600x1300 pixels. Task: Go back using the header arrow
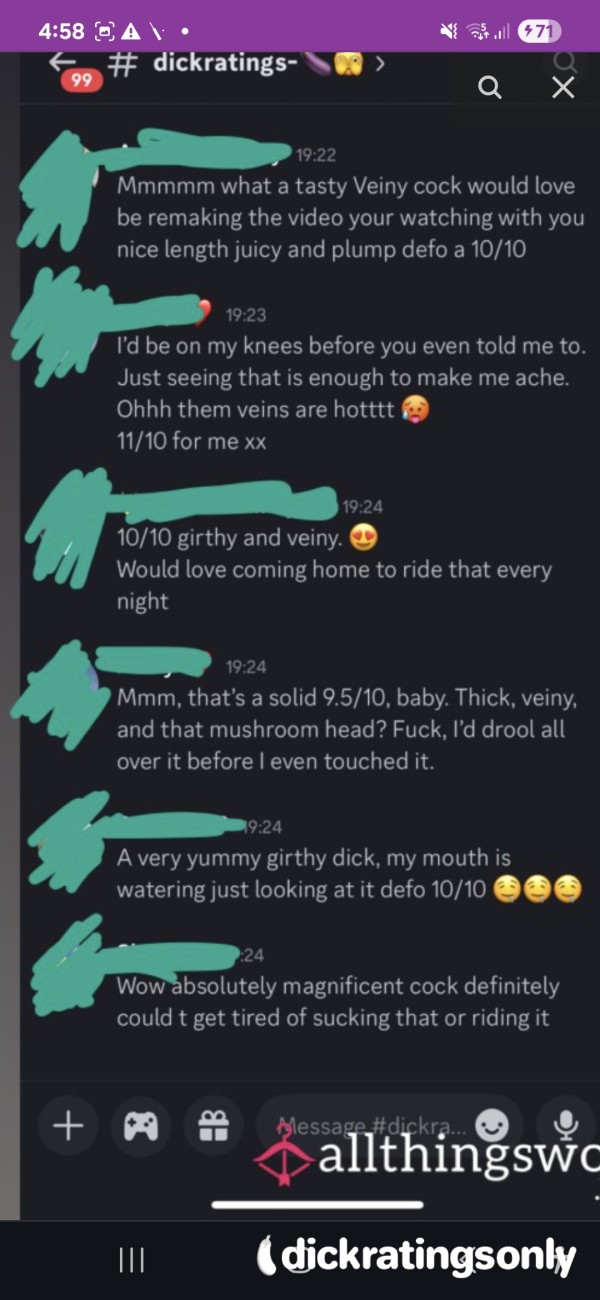(62, 62)
